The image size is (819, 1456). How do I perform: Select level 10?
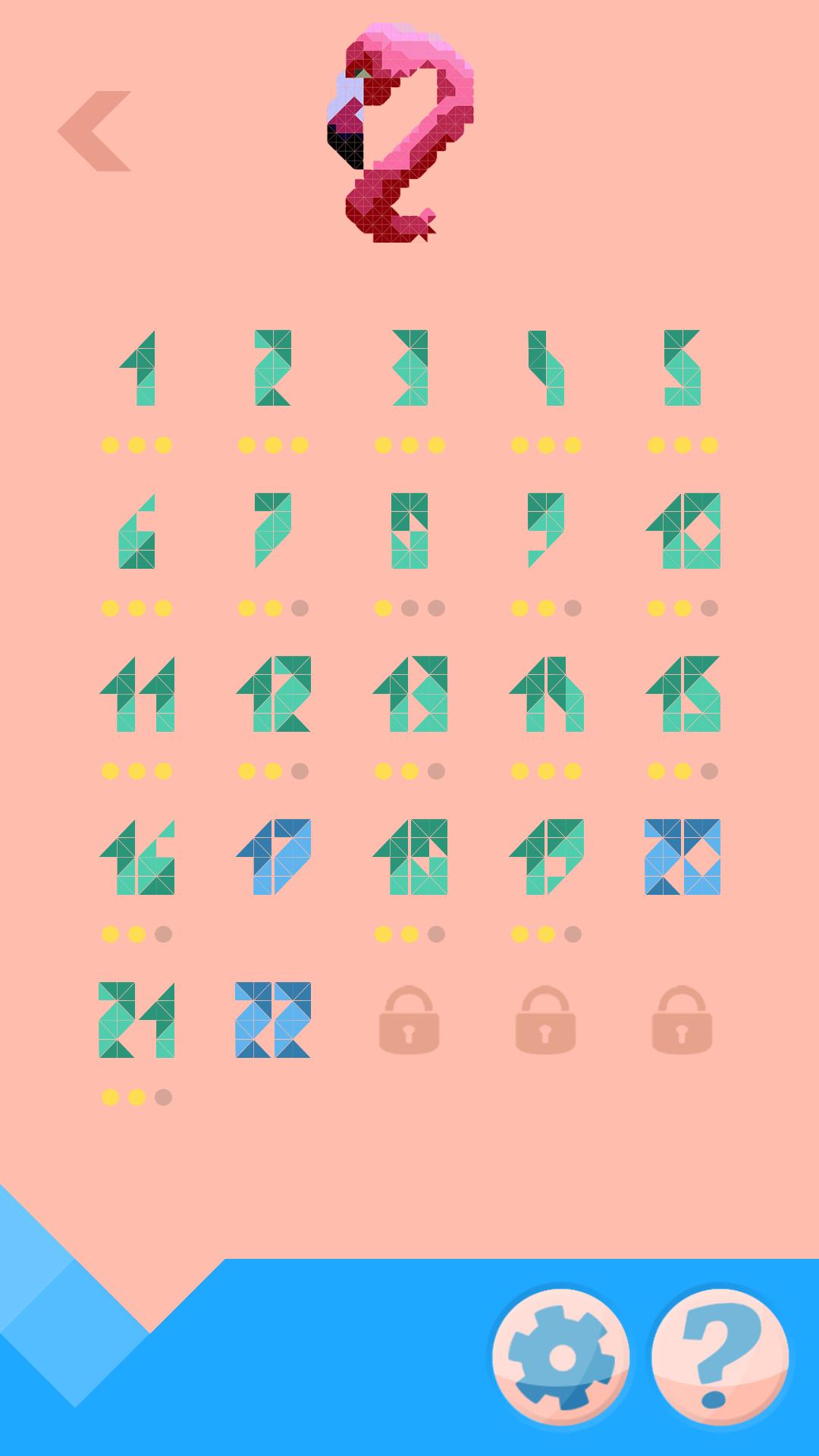(x=682, y=531)
